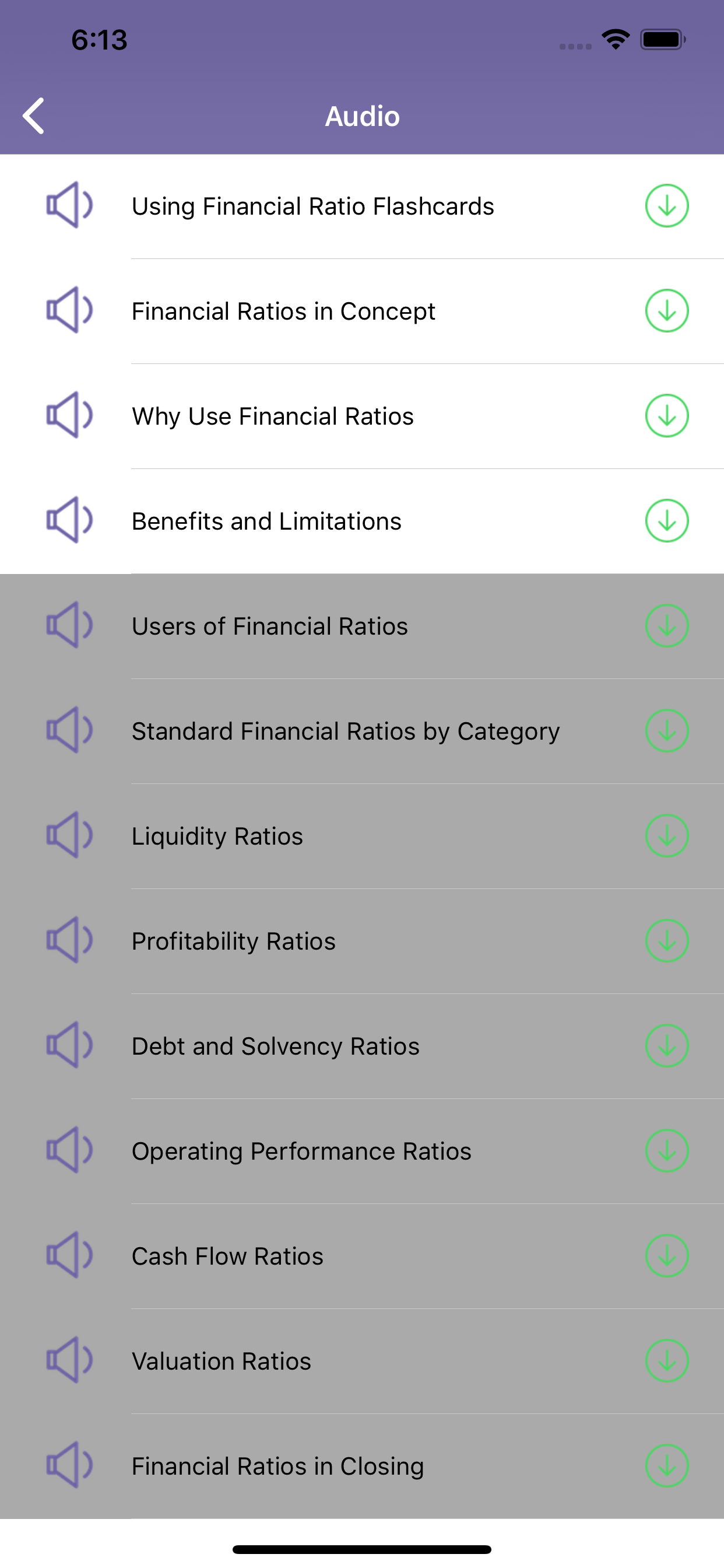The width and height of the screenshot is (724, 1568).
Task: Open Debt and Solvency Ratios track
Action: tap(362, 1046)
